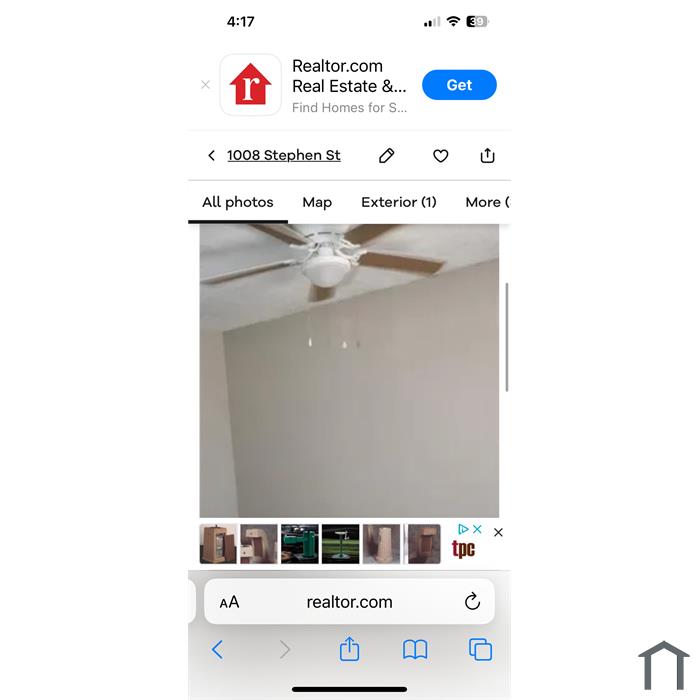
Task: Open Safari reader options (AA)
Action: click(x=229, y=602)
